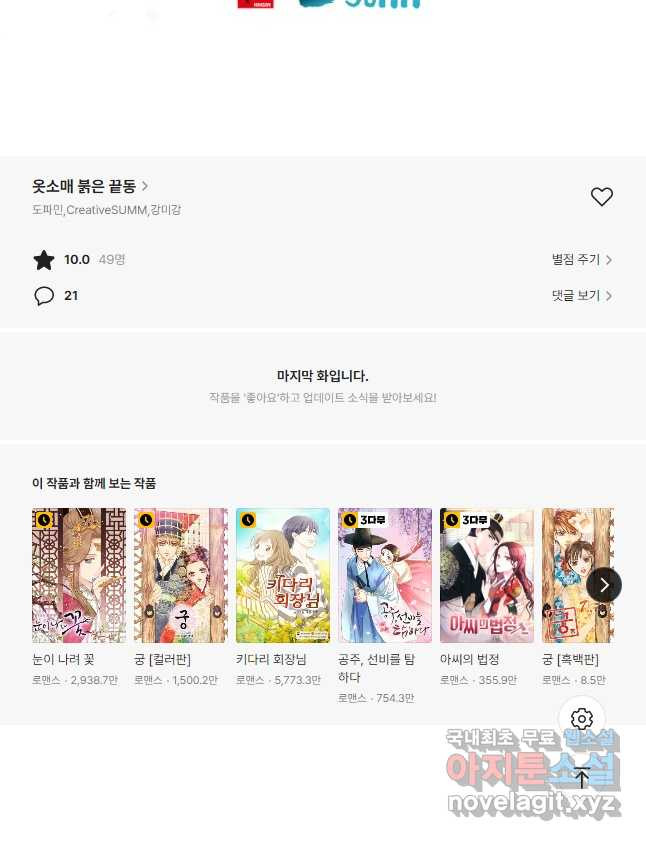Open the 궁 [흑백판] webtoon card
Image resolution: width=646 pixels, height=841 pixels.
(x=575, y=575)
